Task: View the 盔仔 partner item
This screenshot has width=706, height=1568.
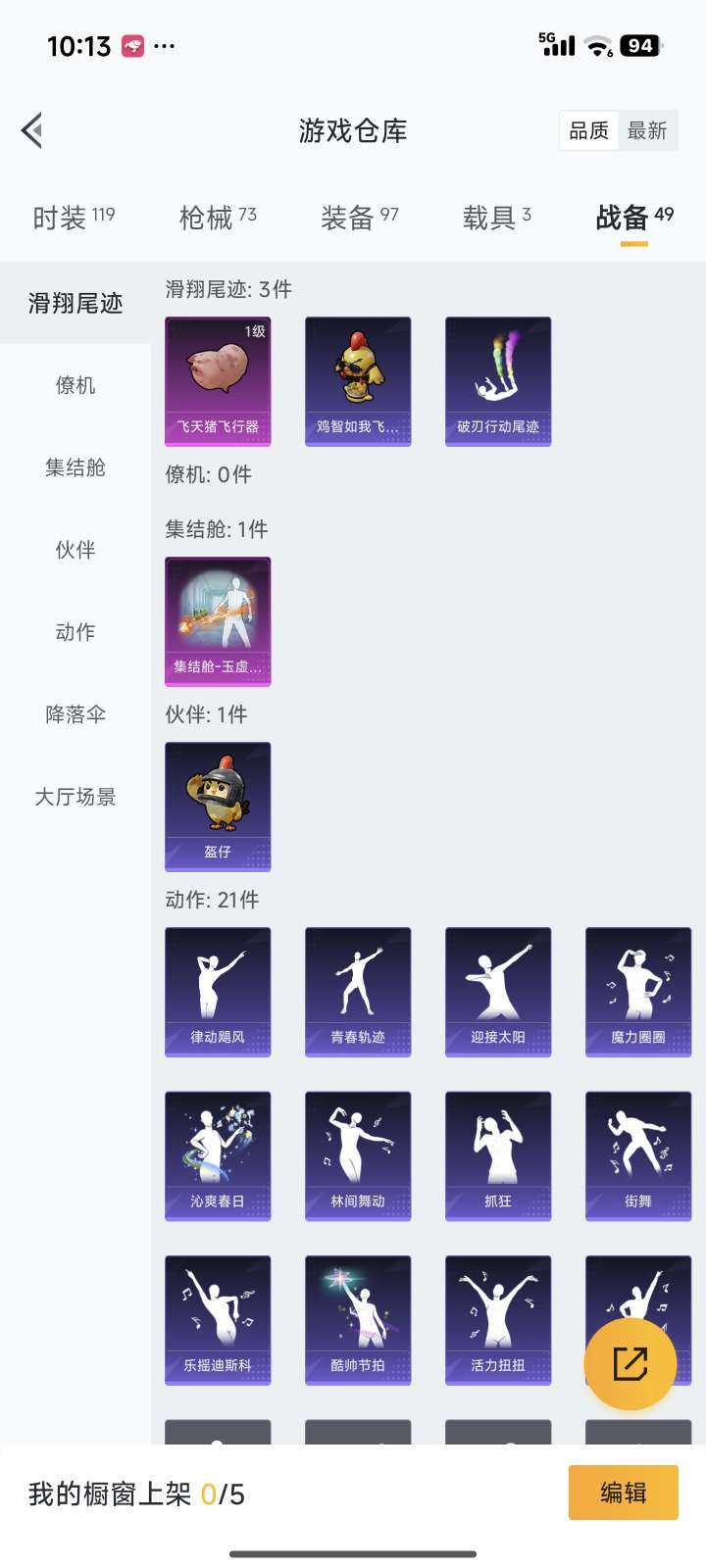Action: click(x=218, y=806)
